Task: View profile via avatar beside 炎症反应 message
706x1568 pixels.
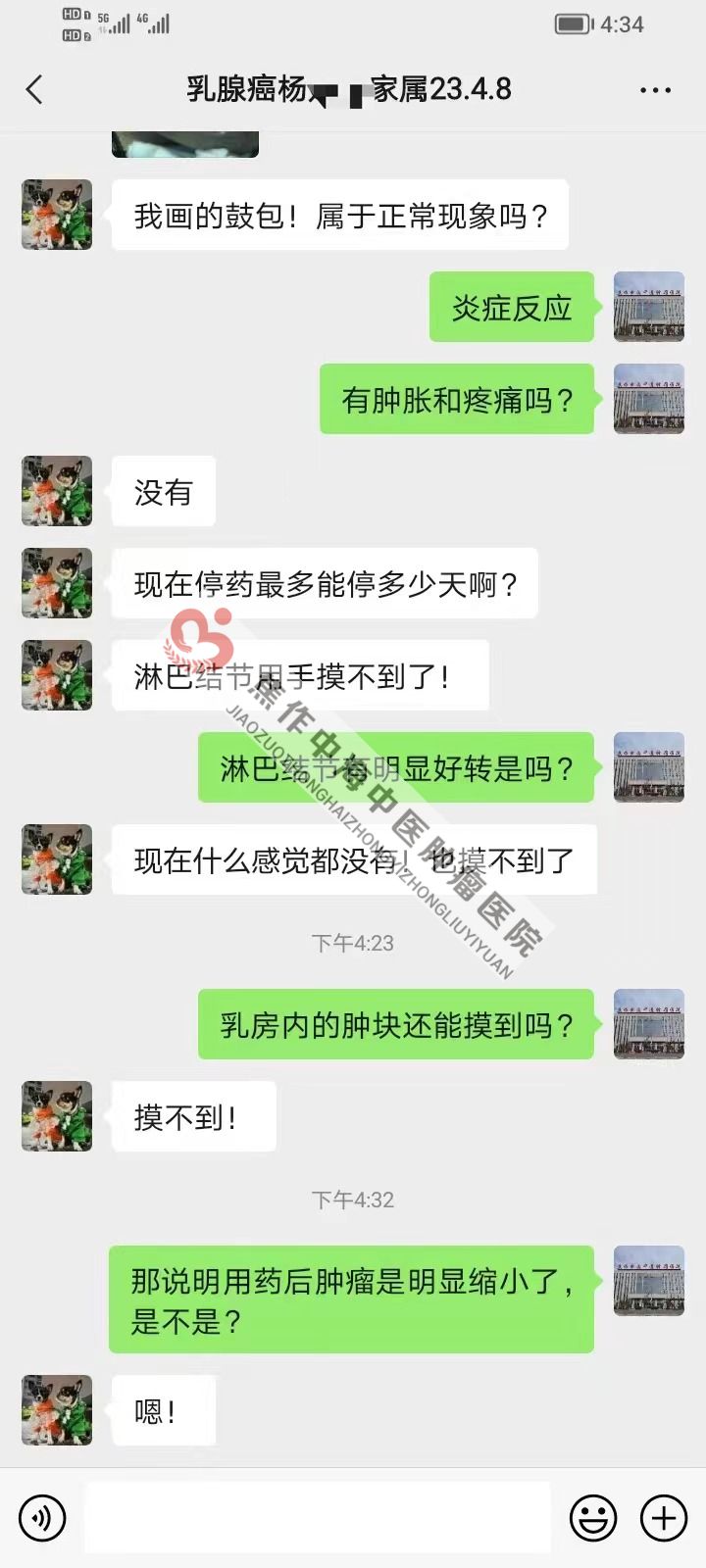Action: pos(648,307)
